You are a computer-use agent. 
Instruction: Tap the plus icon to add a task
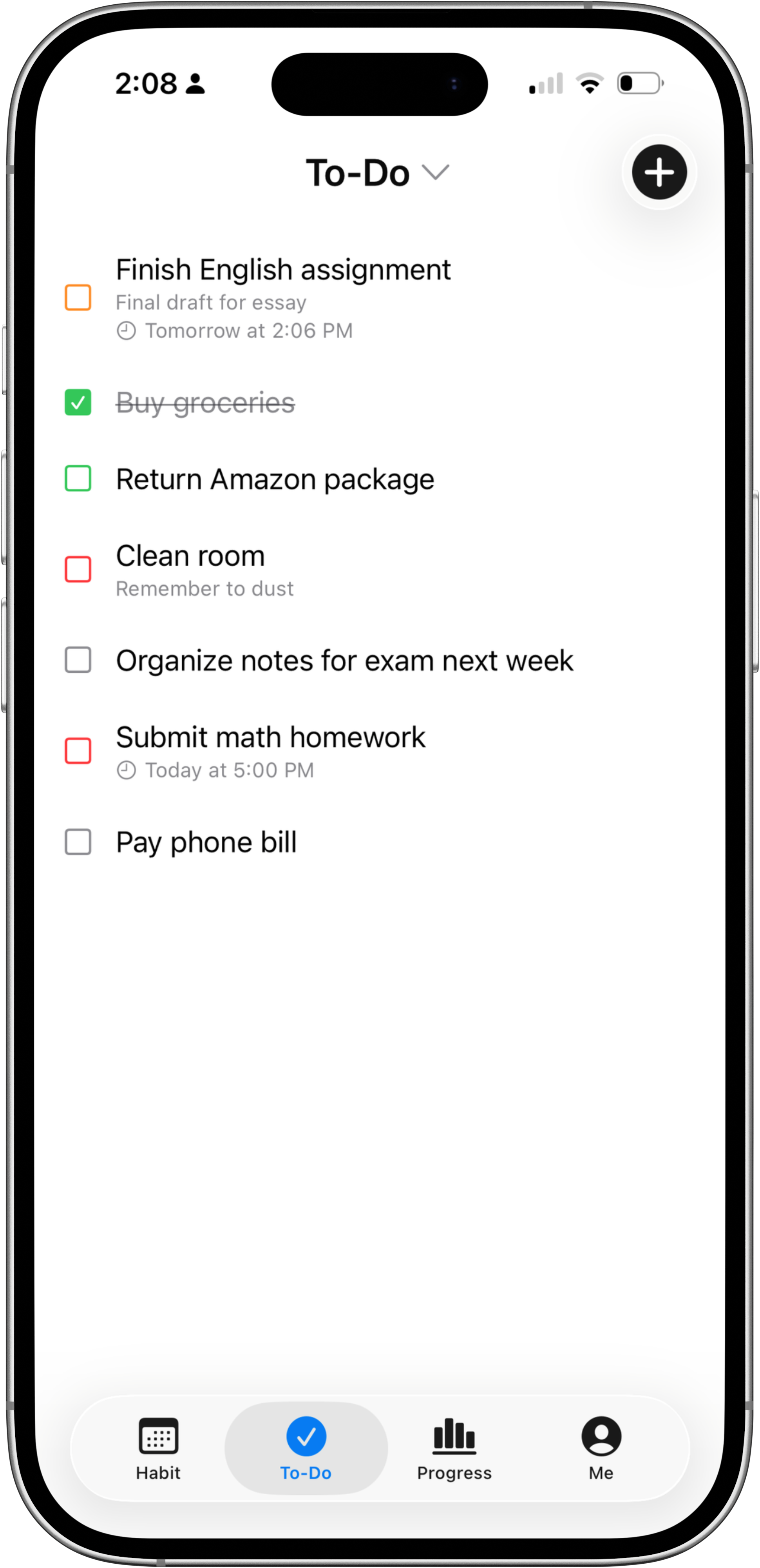pyautogui.click(x=659, y=173)
